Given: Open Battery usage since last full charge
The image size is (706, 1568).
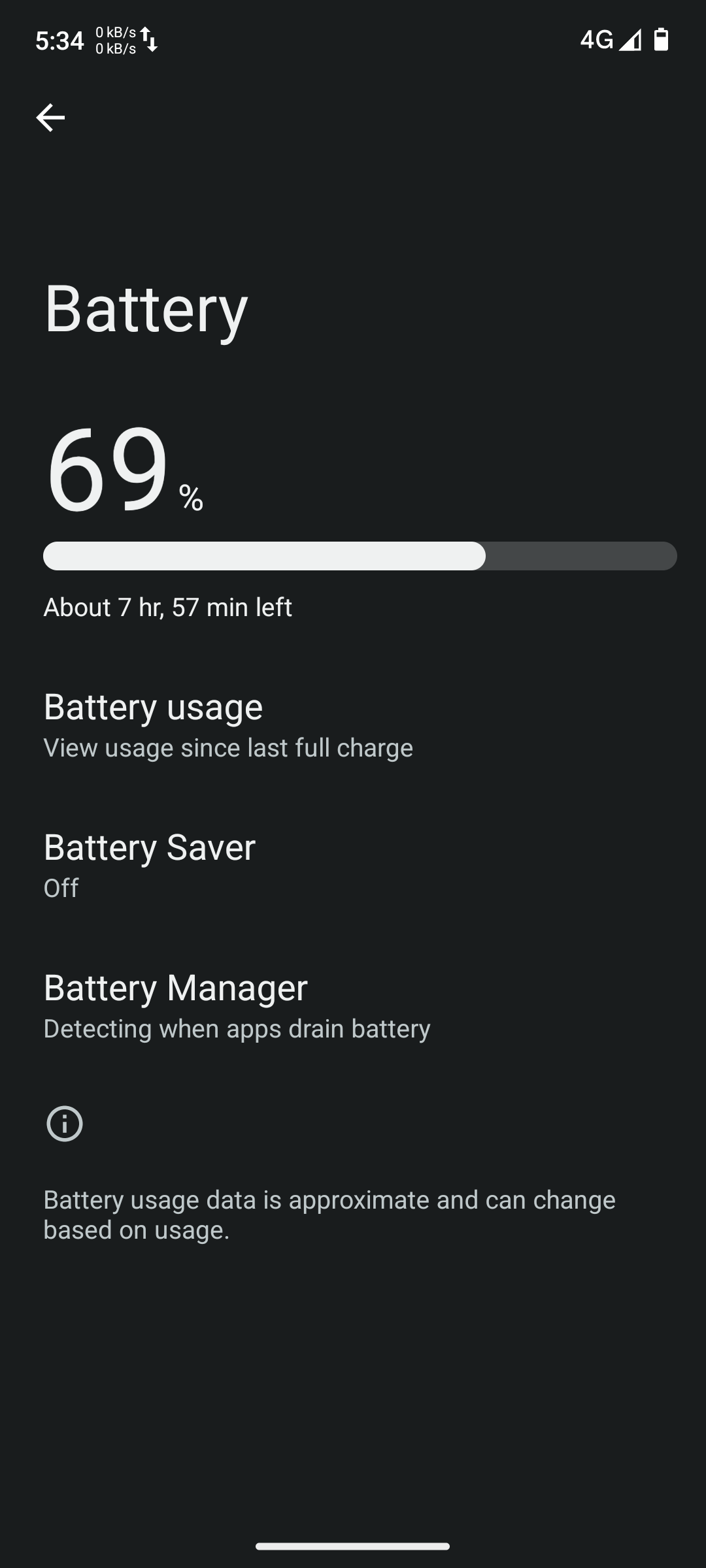Looking at the screenshot, I should (x=228, y=725).
